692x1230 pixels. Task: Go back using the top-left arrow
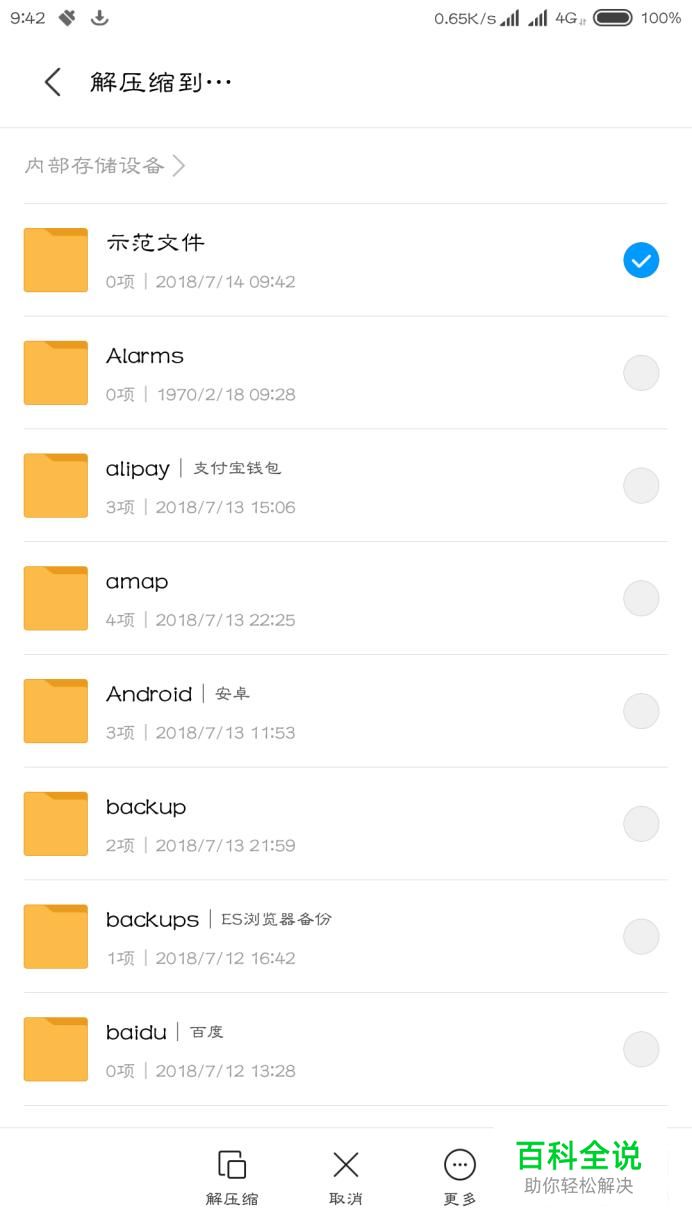tap(53, 82)
